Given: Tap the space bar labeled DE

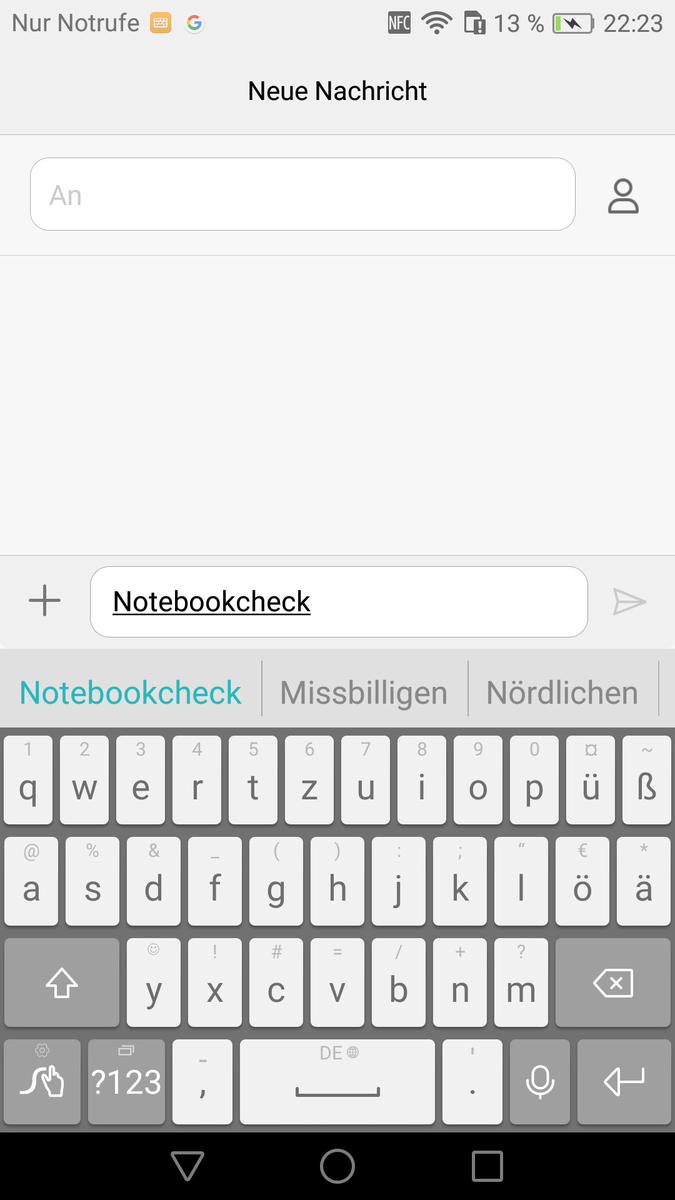Looking at the screenshot, I should [x=338, y=1082].
